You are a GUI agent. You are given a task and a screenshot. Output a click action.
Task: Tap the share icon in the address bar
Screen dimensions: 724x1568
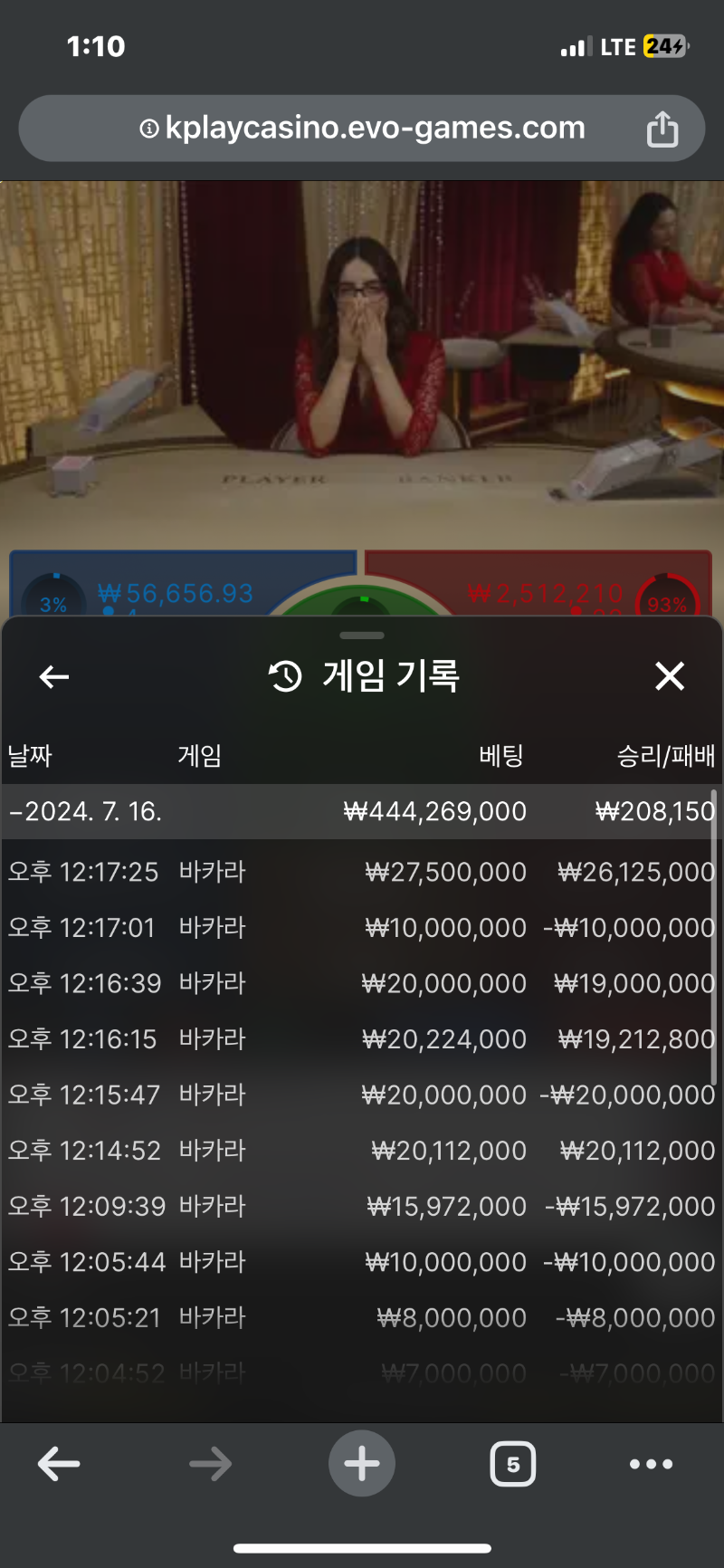[662, 129]
